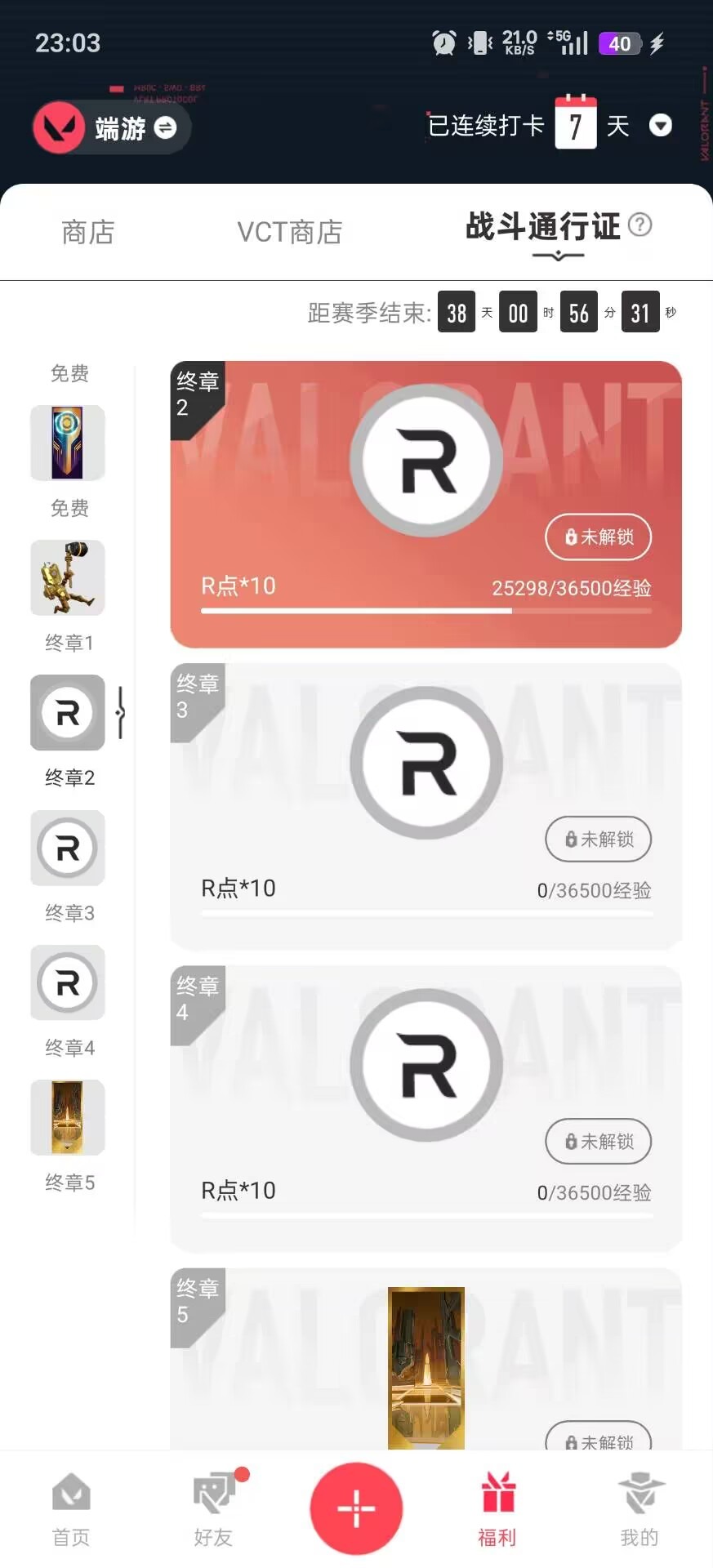713x1568 pixels.
Task: Tap 未解锁 lock on the 终章3 card
Action: click(x=598, y=839)
